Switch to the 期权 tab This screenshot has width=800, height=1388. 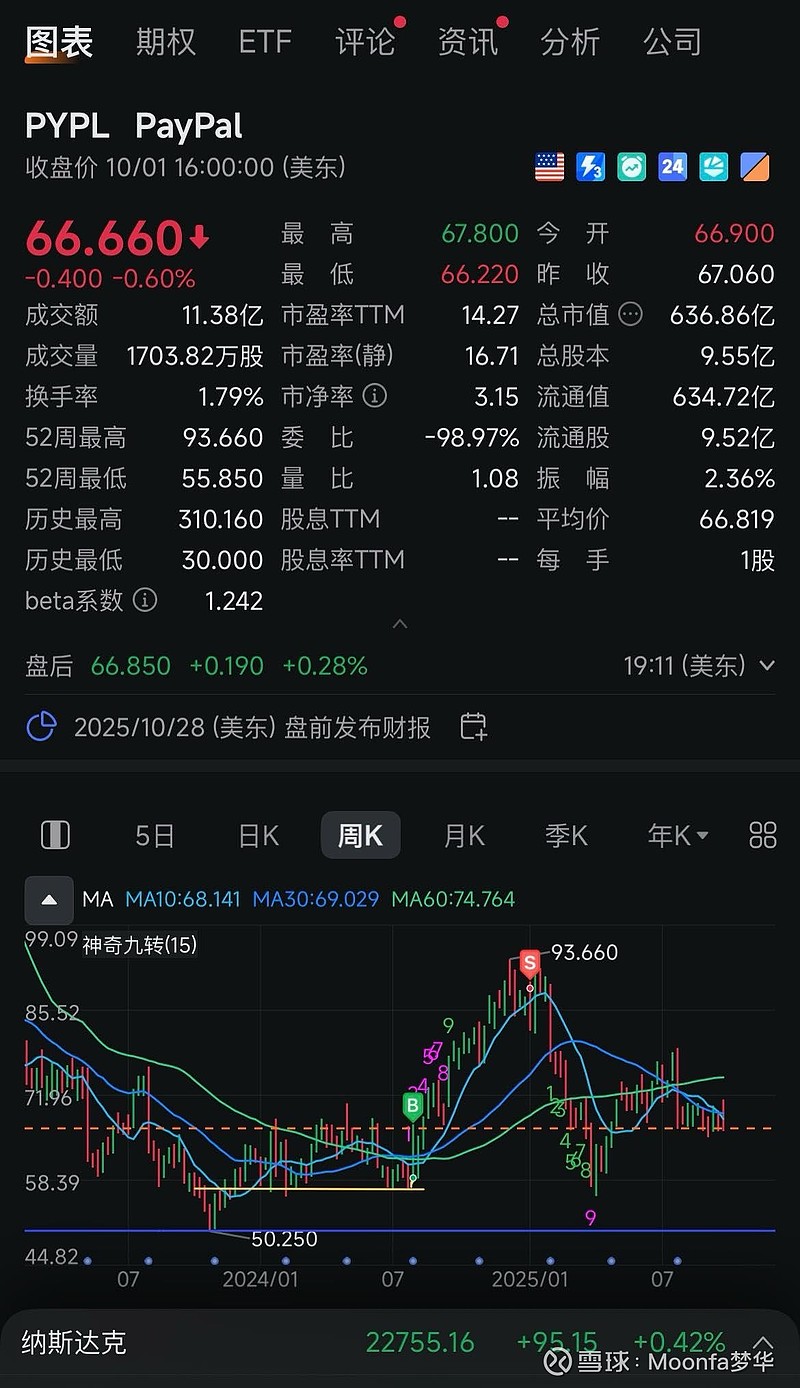[165, 42]
